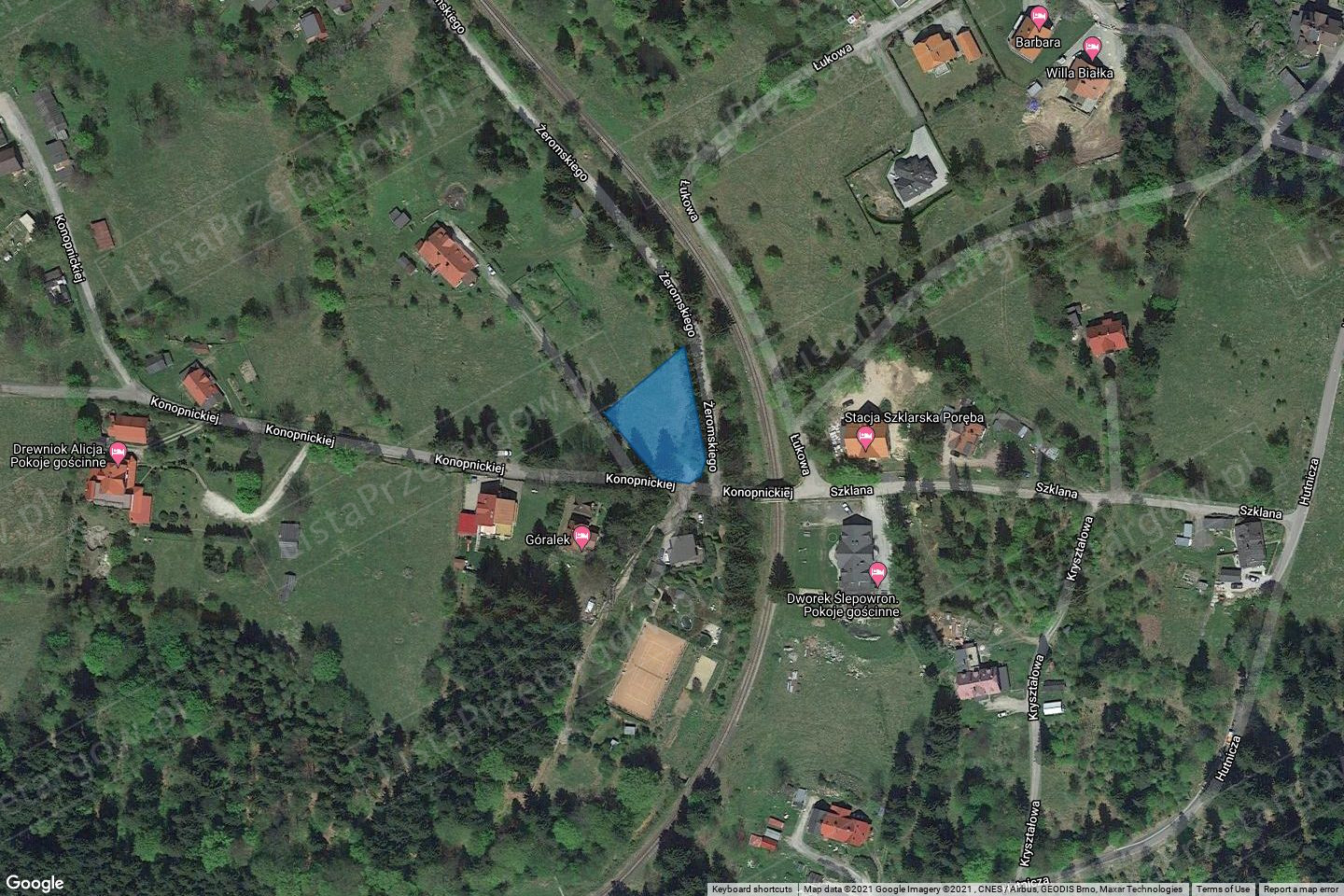Open the Terms of Use link
This screenshot has width=1344, height=896.
[x=1224, y=889]
